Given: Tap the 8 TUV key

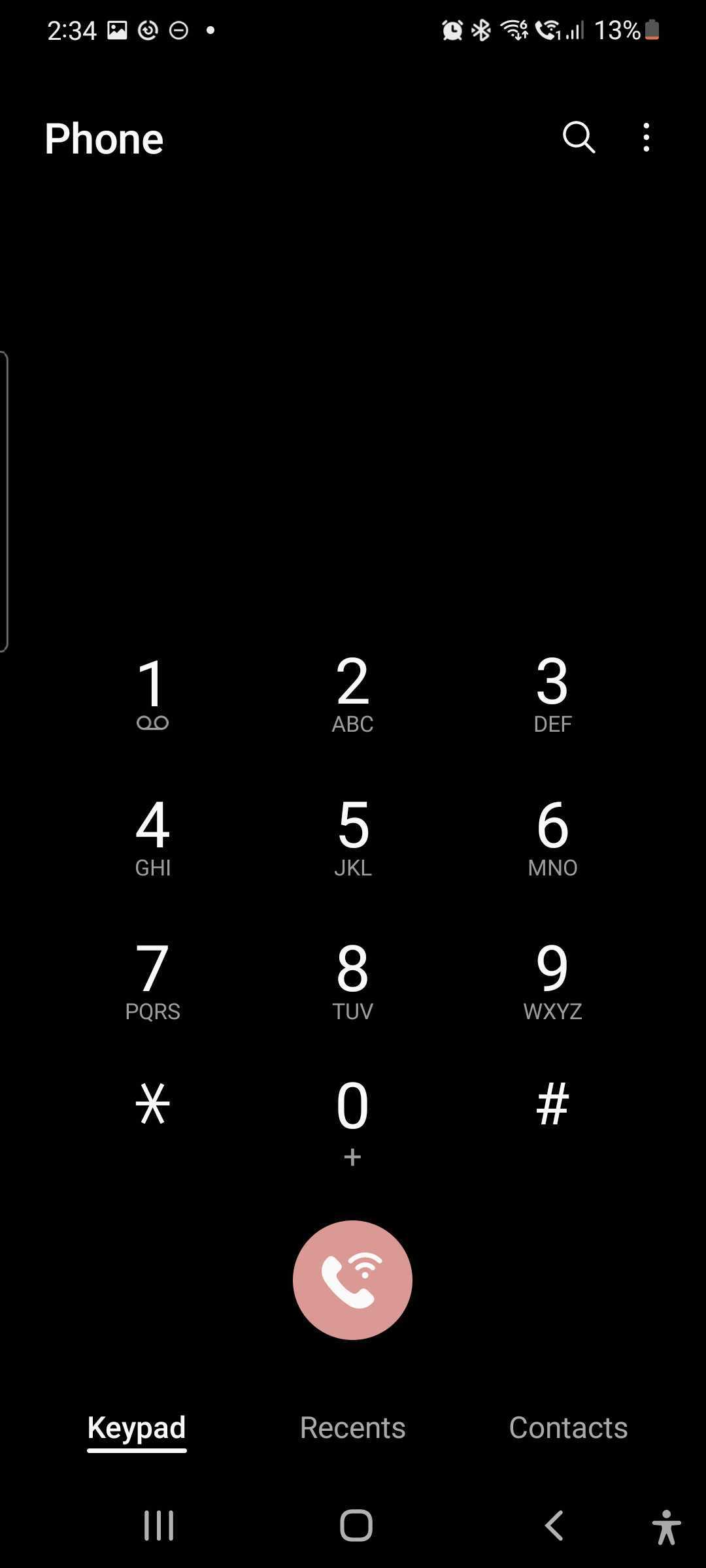Looking at the screenshot, I should 352,980.
